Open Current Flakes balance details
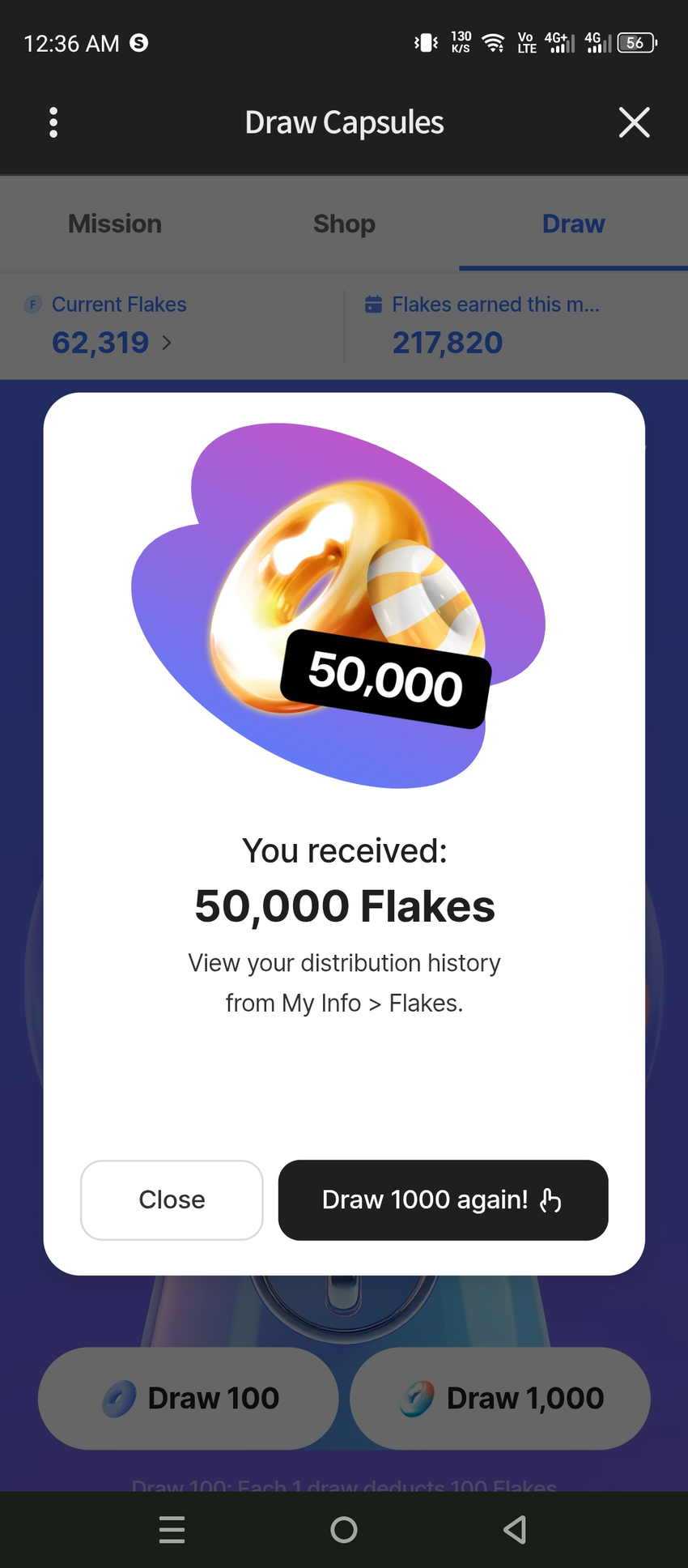 tap(112, 342)
